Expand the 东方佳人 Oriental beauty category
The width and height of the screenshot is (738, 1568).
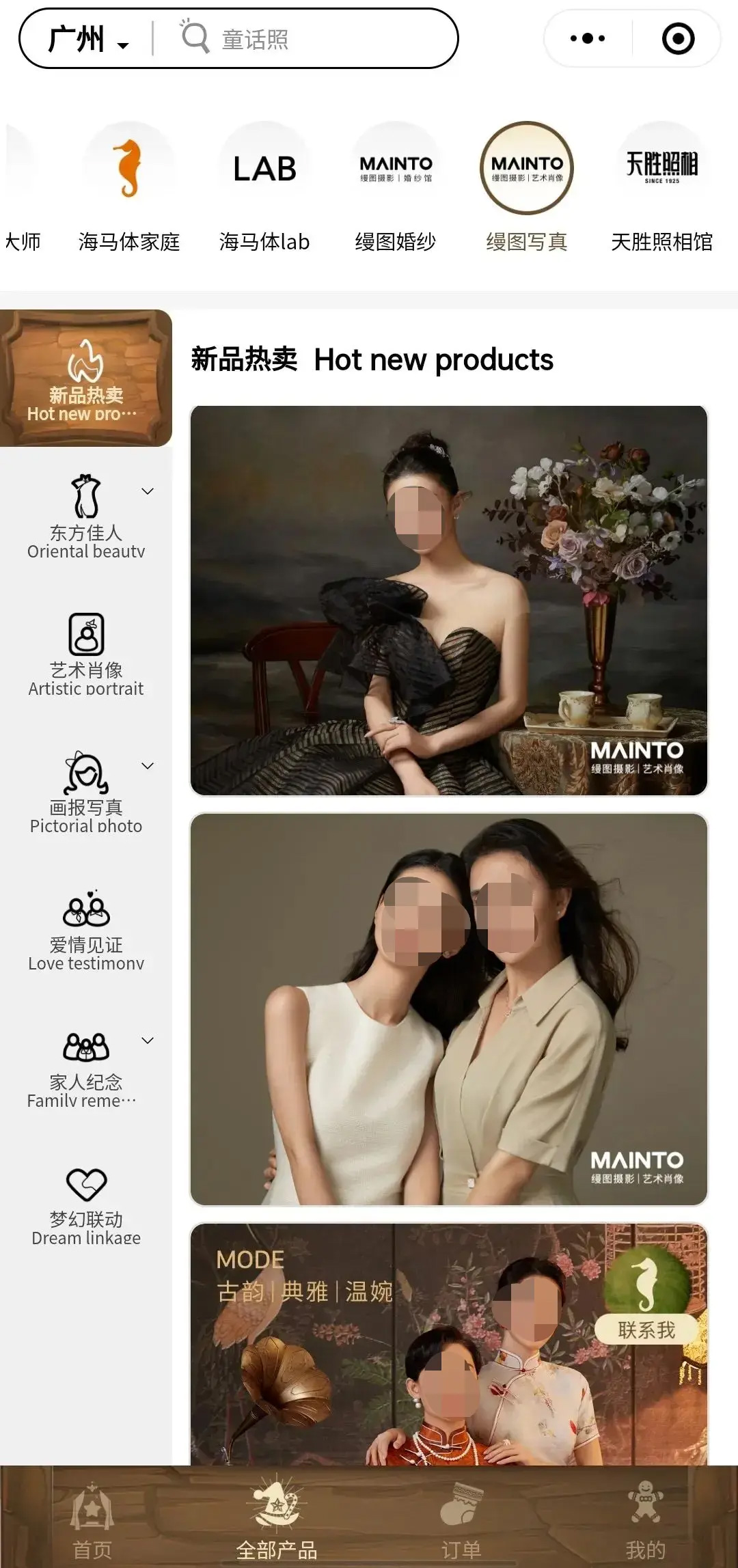coord(86,517)
